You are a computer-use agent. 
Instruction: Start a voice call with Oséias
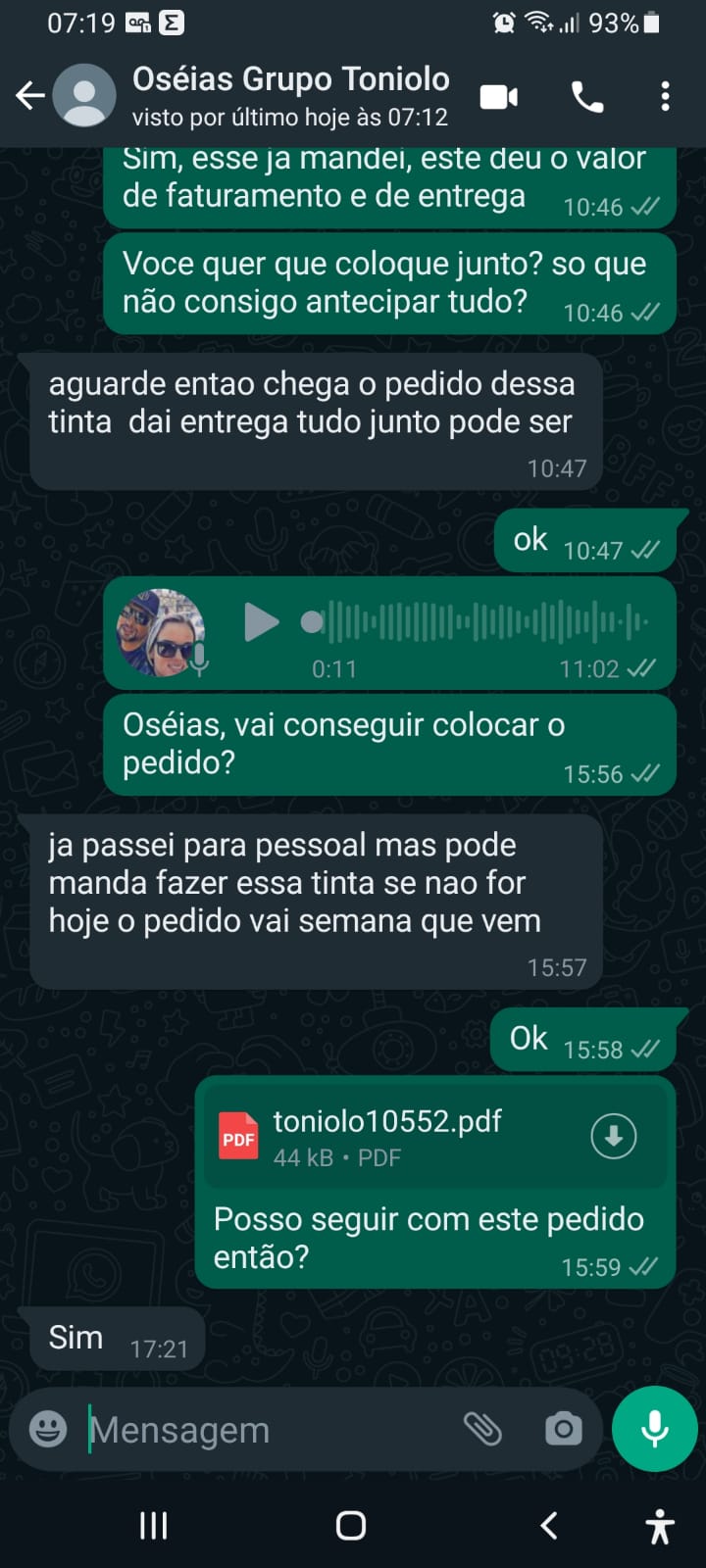(x=587, y=97)
